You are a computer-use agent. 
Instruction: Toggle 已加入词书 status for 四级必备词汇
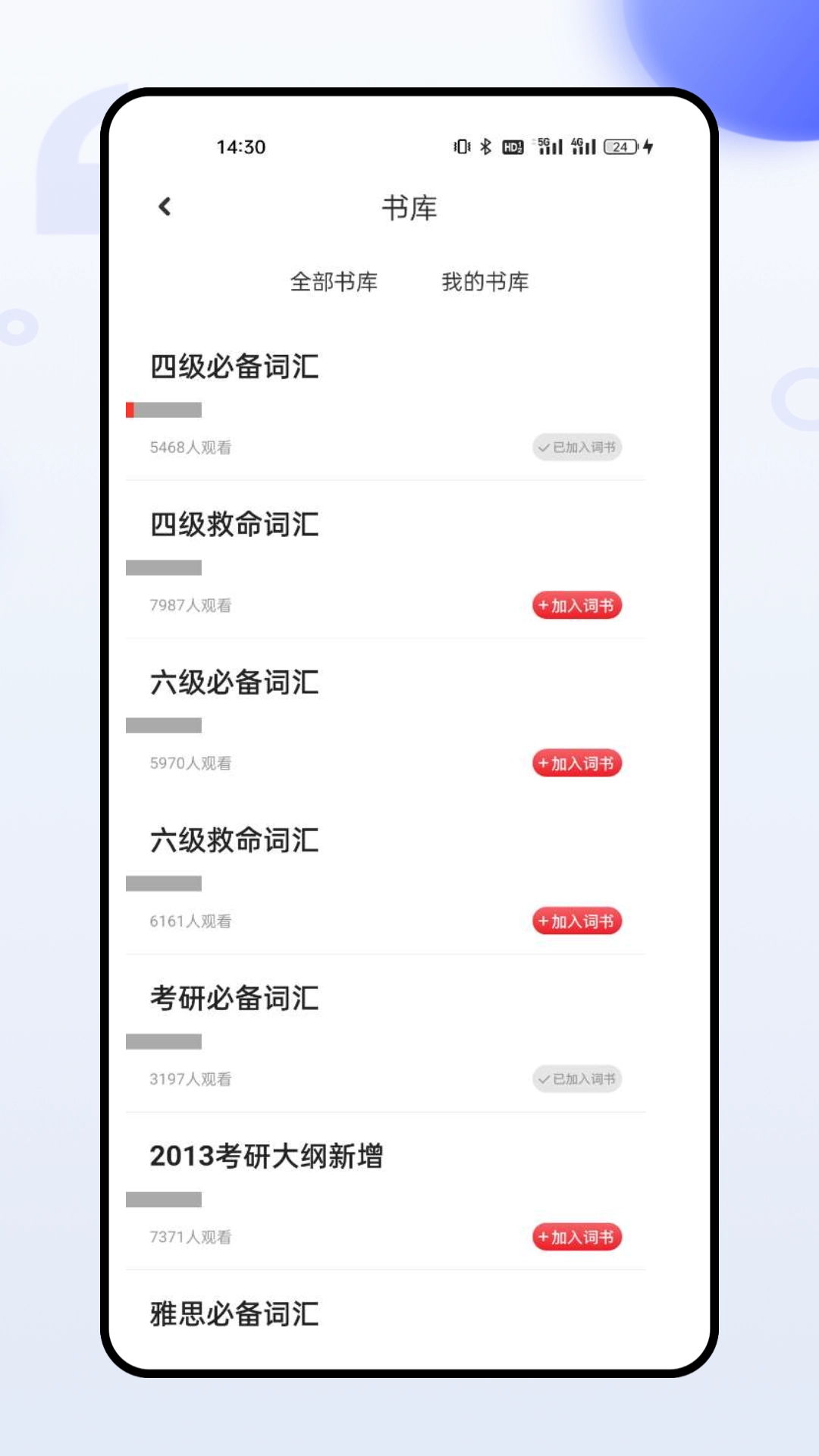(x=577, y=448)
